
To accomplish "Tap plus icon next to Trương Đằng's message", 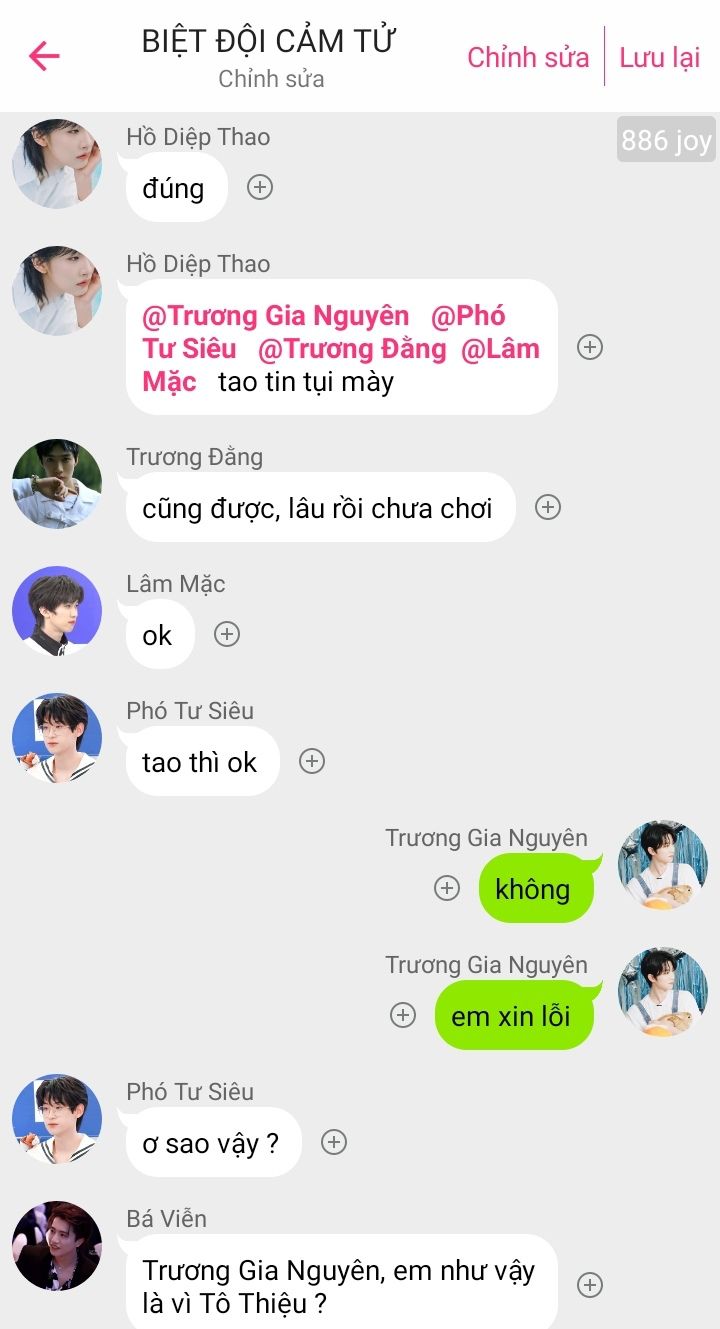I will 547,507.
